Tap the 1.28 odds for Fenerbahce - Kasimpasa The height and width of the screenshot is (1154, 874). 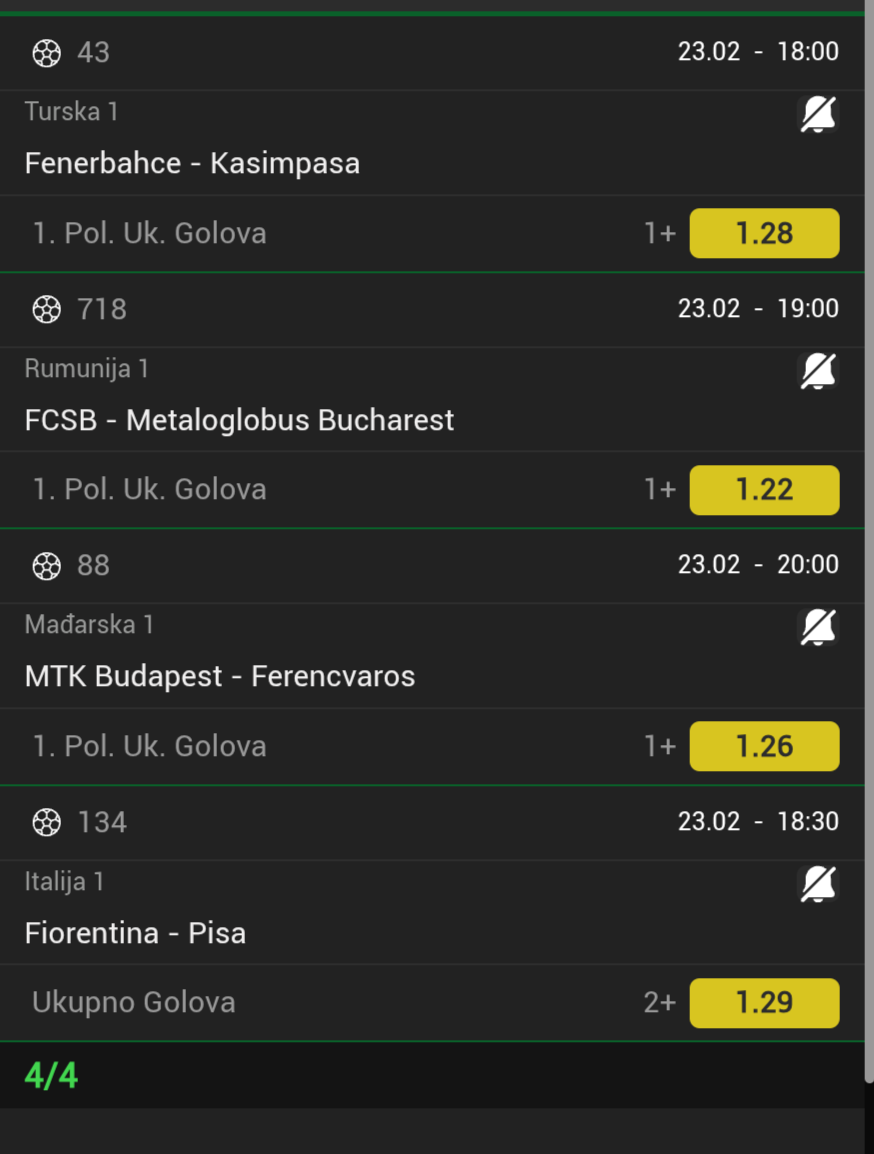click(x=764, y=233)
